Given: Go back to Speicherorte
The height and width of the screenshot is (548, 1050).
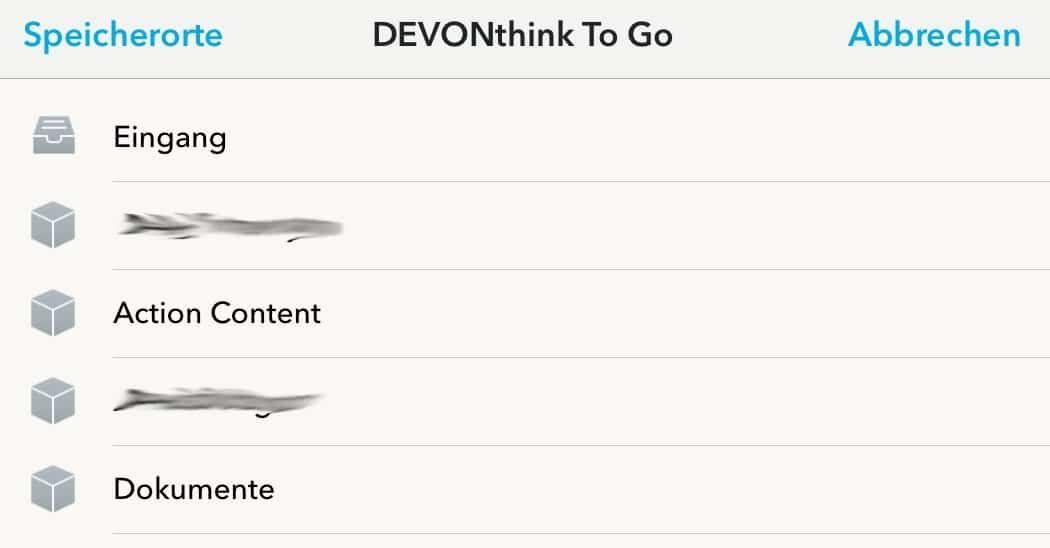Looking at the screenshot, I should (x=123, y=36).
